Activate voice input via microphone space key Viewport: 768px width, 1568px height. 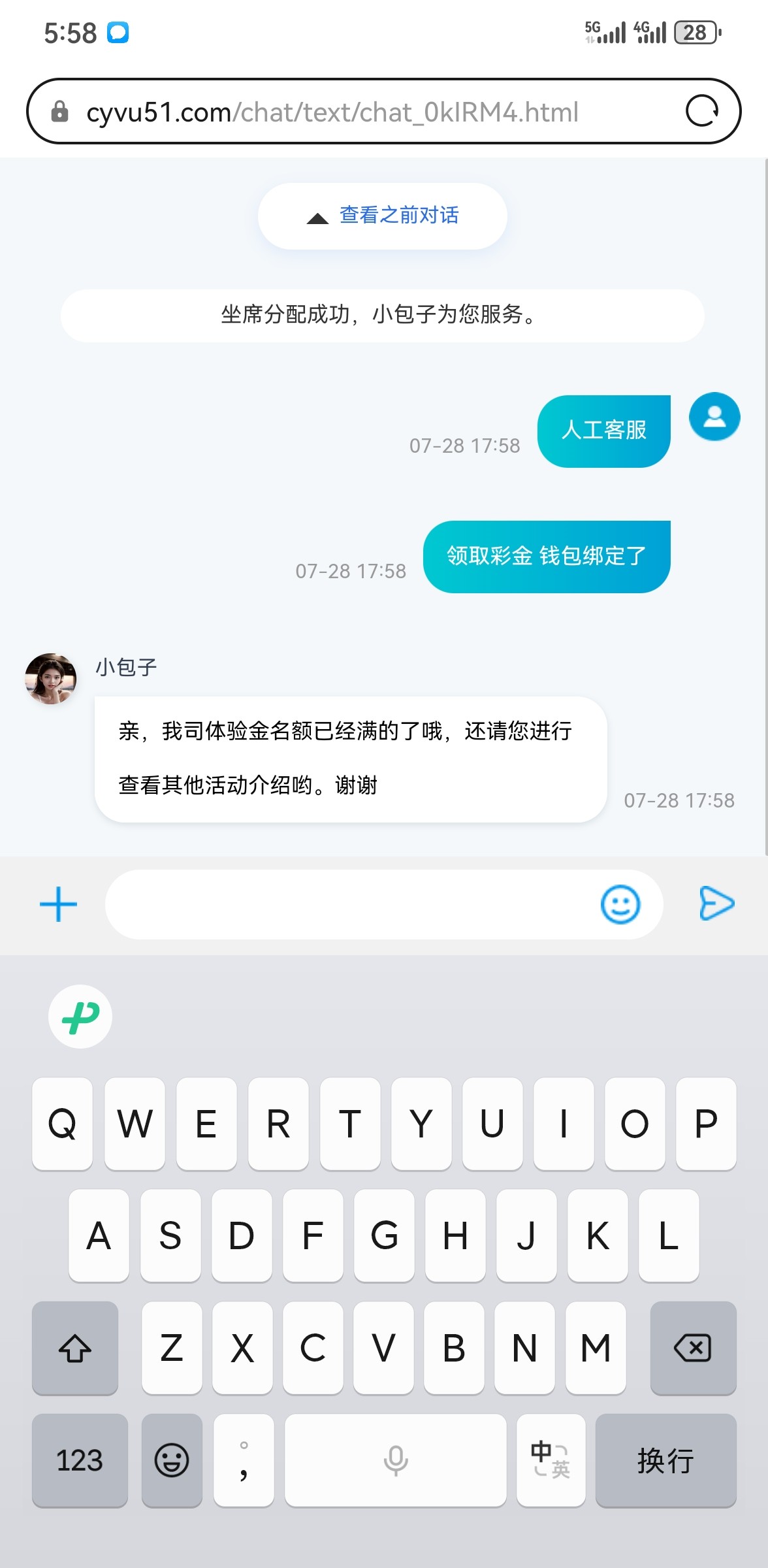395,1460
